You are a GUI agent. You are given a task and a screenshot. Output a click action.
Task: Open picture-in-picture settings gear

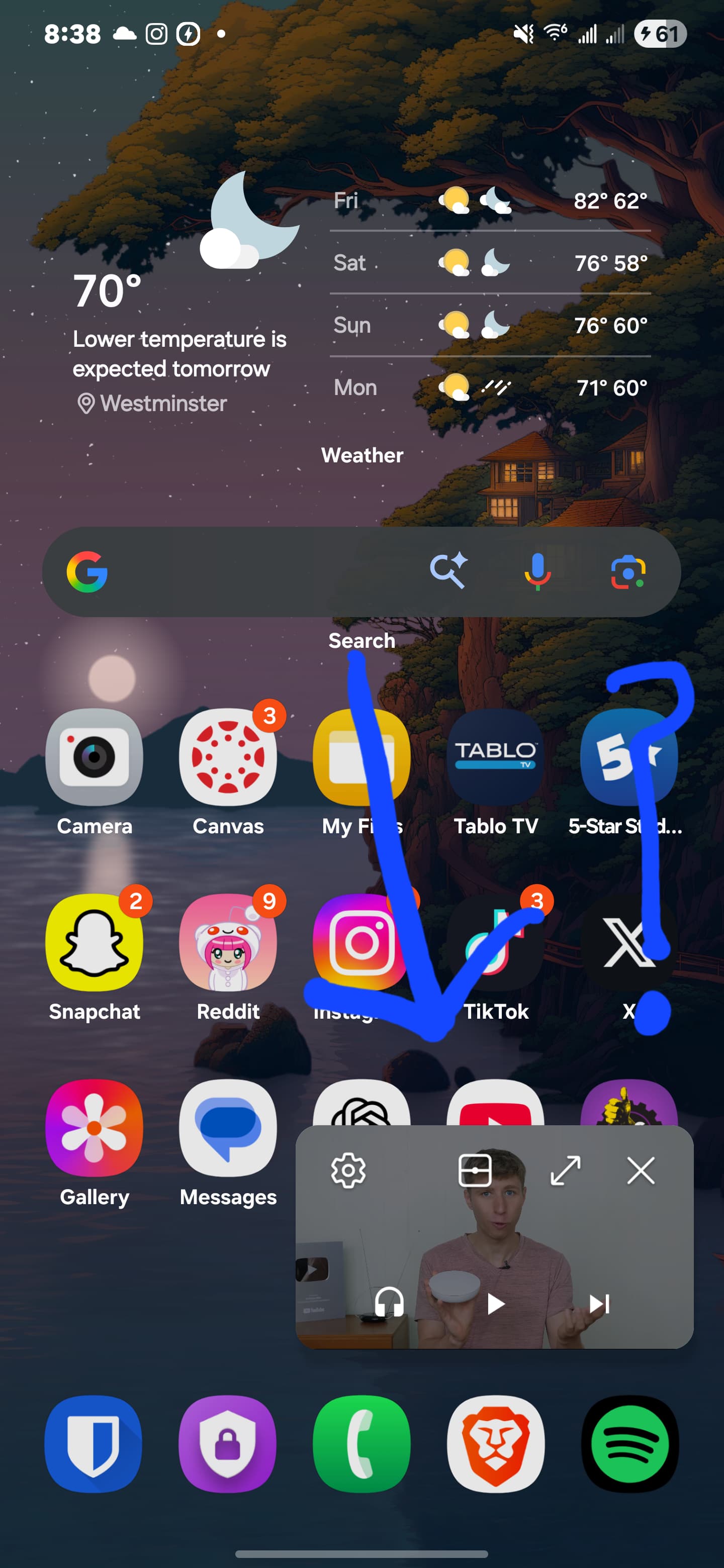click(x=348, y=1170)
